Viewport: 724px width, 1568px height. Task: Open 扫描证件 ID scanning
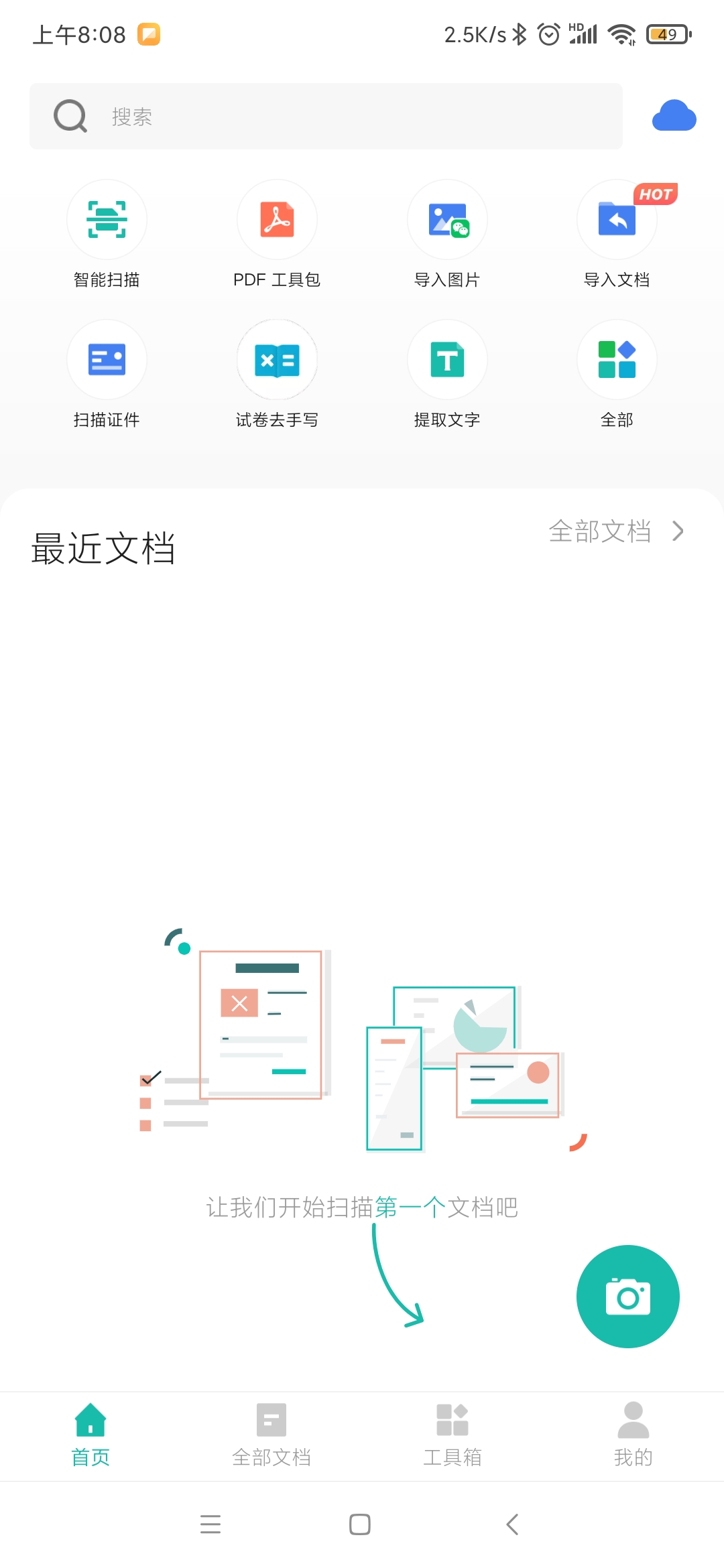107,360
